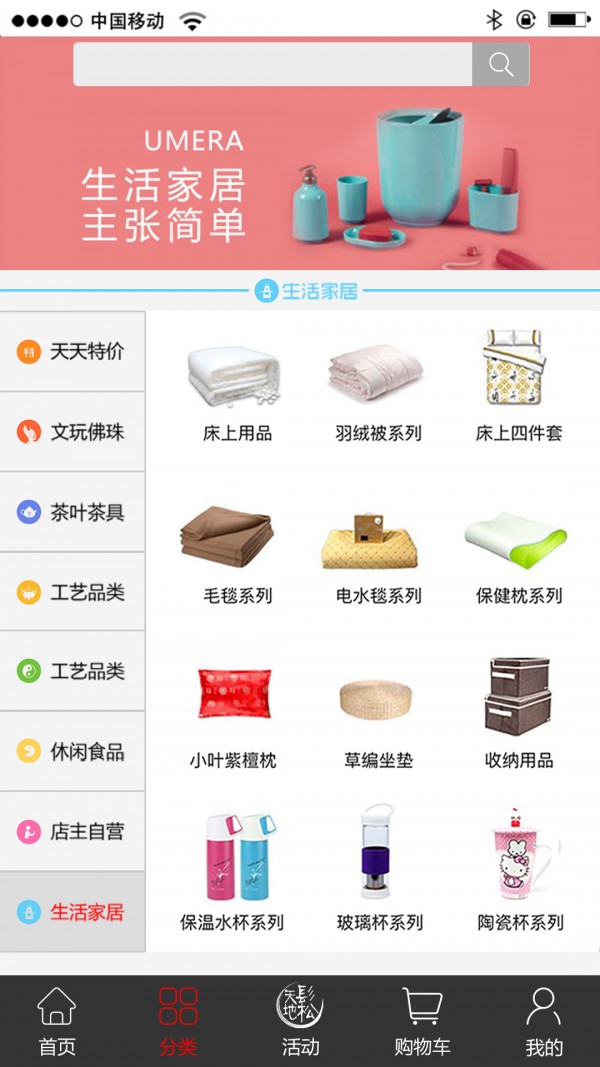The width and height of the screenshot is (600, 1067).
Task: Open the 保健枕系列 tile
Action: (518, 553)
